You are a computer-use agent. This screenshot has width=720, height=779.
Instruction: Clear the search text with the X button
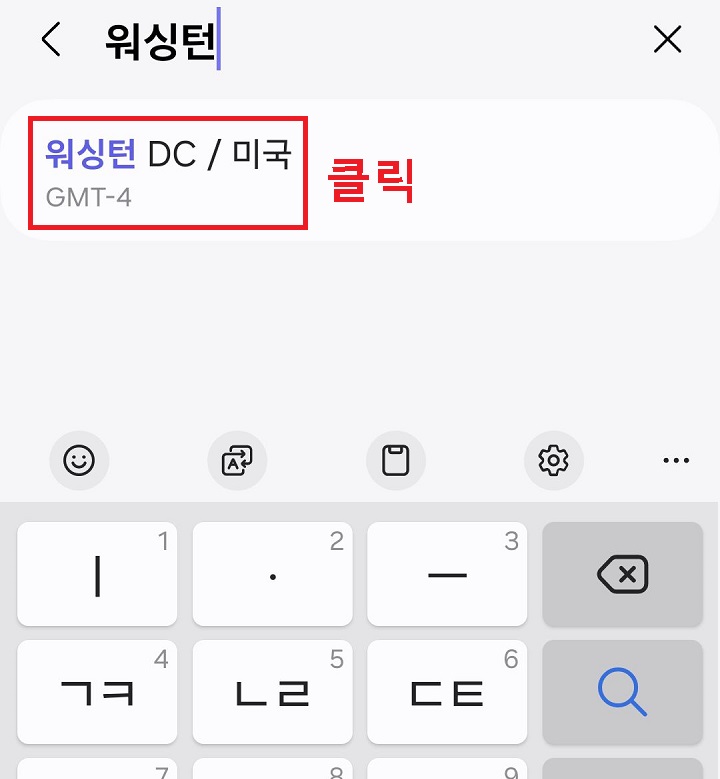pyautogui.click(x=667, y=40)
